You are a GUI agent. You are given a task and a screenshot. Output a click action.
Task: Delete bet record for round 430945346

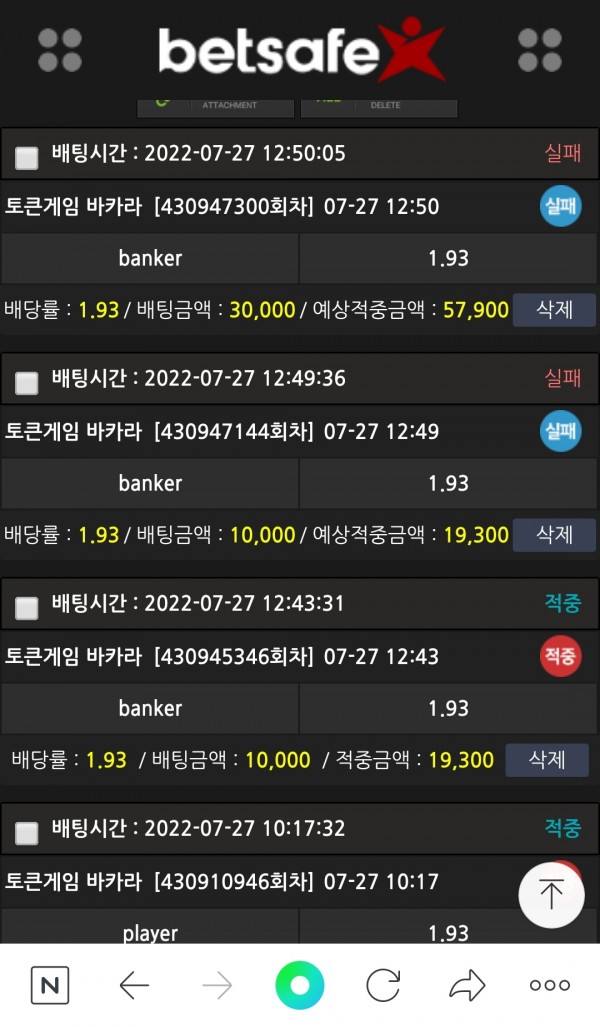(546, 760)
